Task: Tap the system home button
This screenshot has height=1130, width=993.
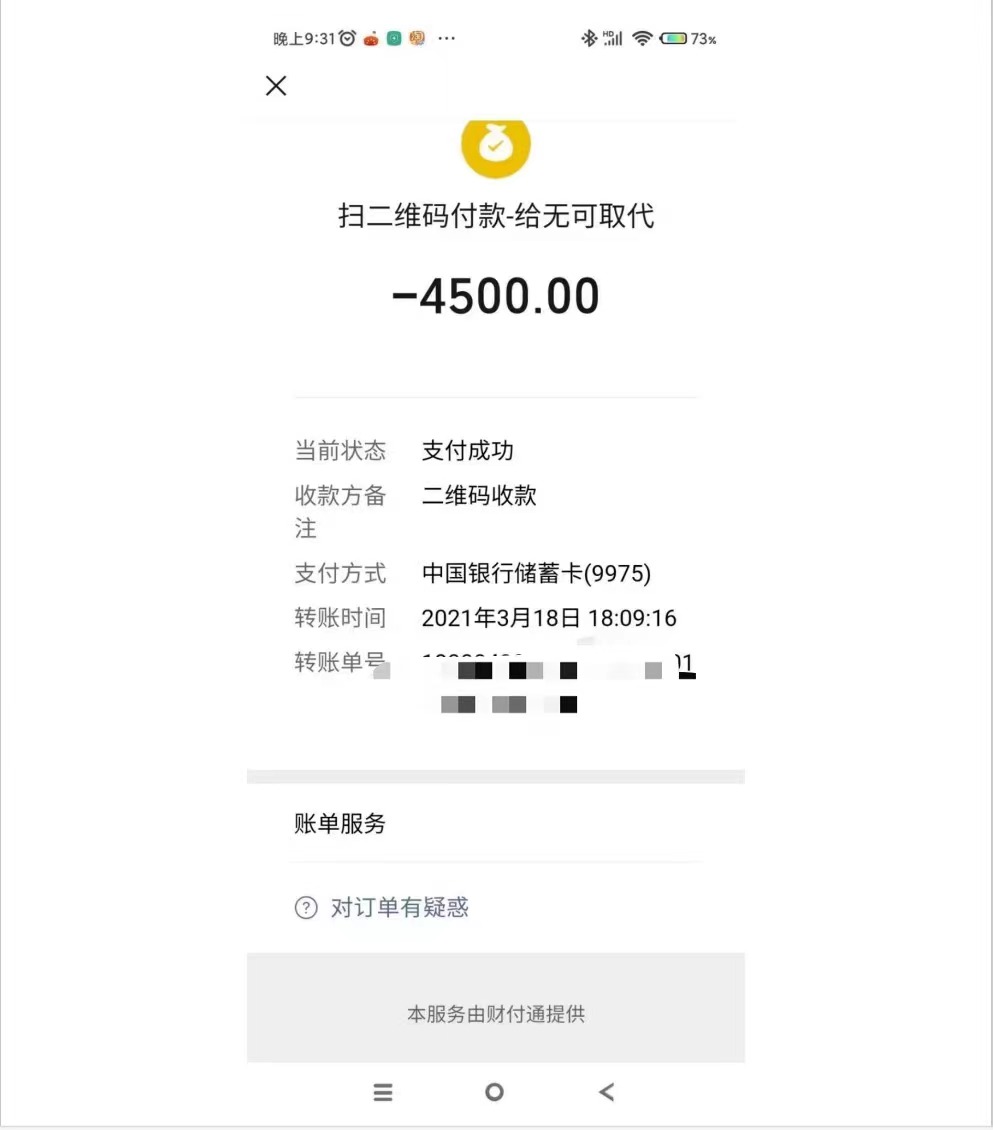Action: click(494, 1092)
